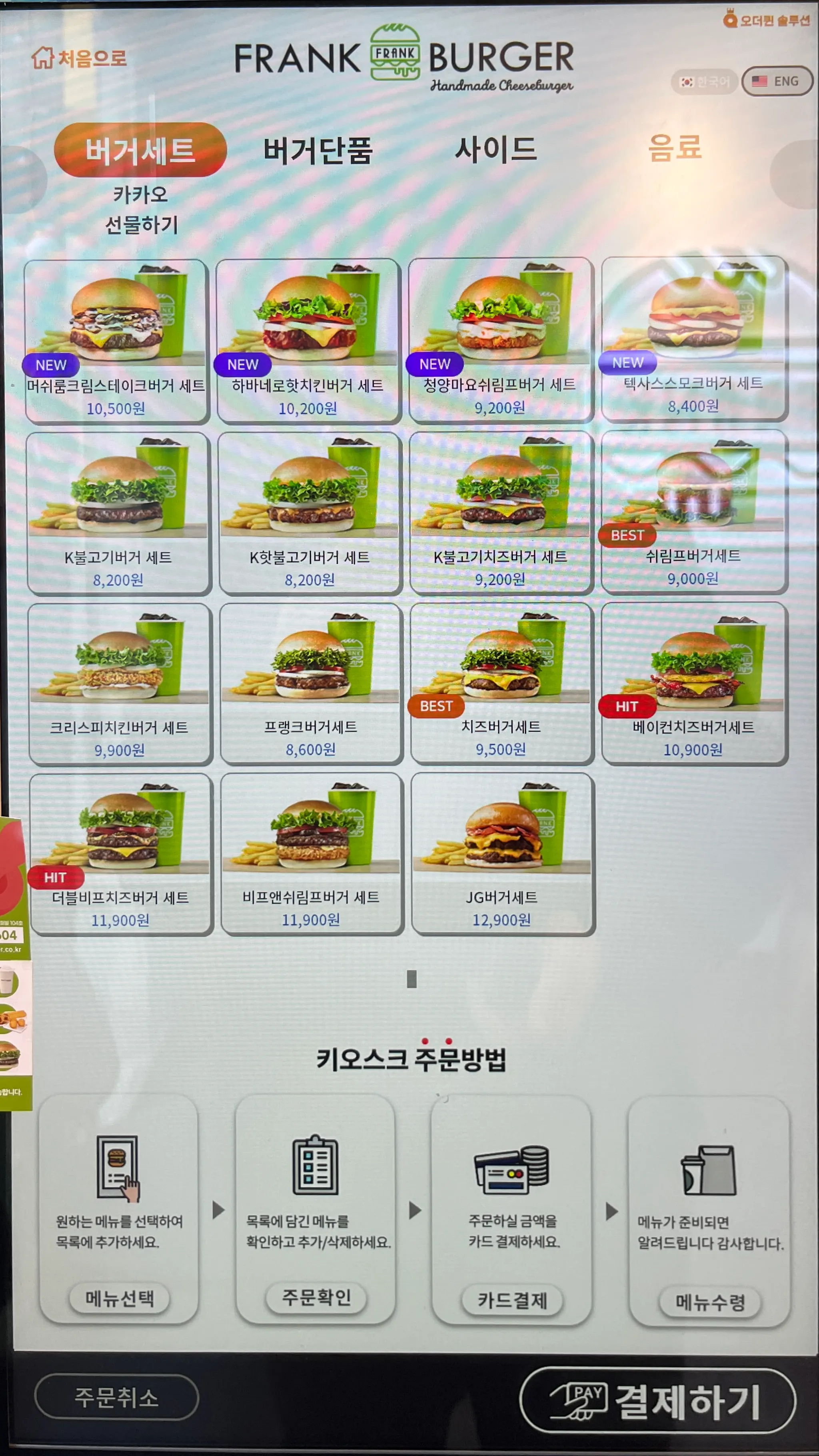The image size is (819, 1456).
Task: Cancel the order with 주문취소
Action: (116, 1397)
